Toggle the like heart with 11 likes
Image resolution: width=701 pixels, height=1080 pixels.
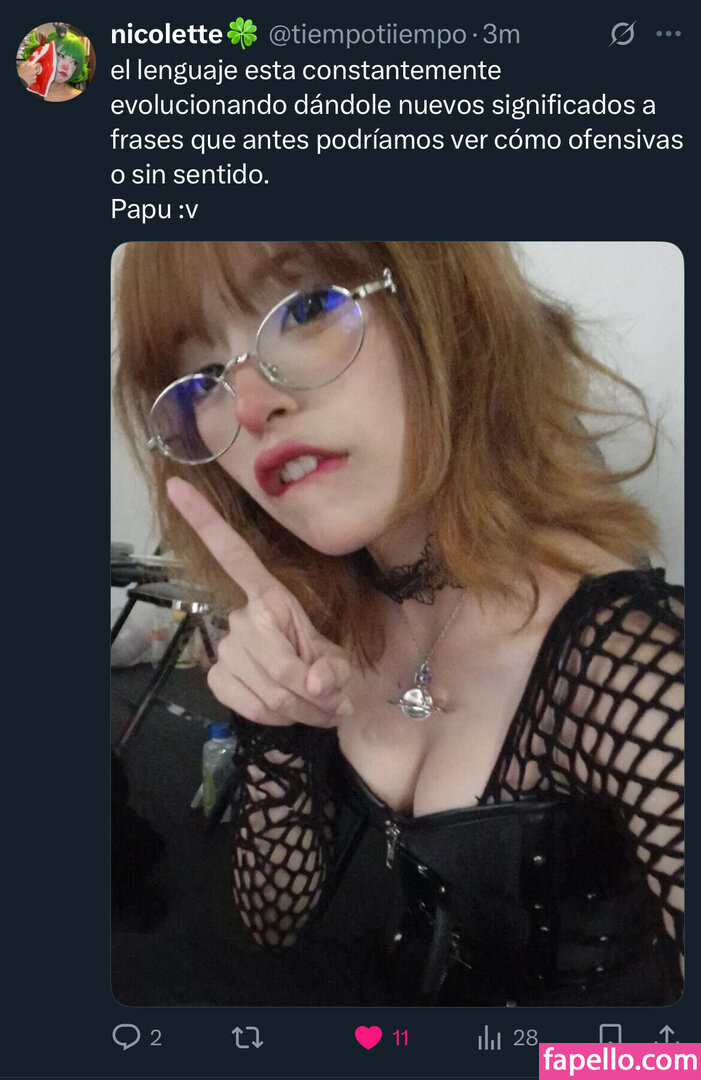click(369, 1037)
